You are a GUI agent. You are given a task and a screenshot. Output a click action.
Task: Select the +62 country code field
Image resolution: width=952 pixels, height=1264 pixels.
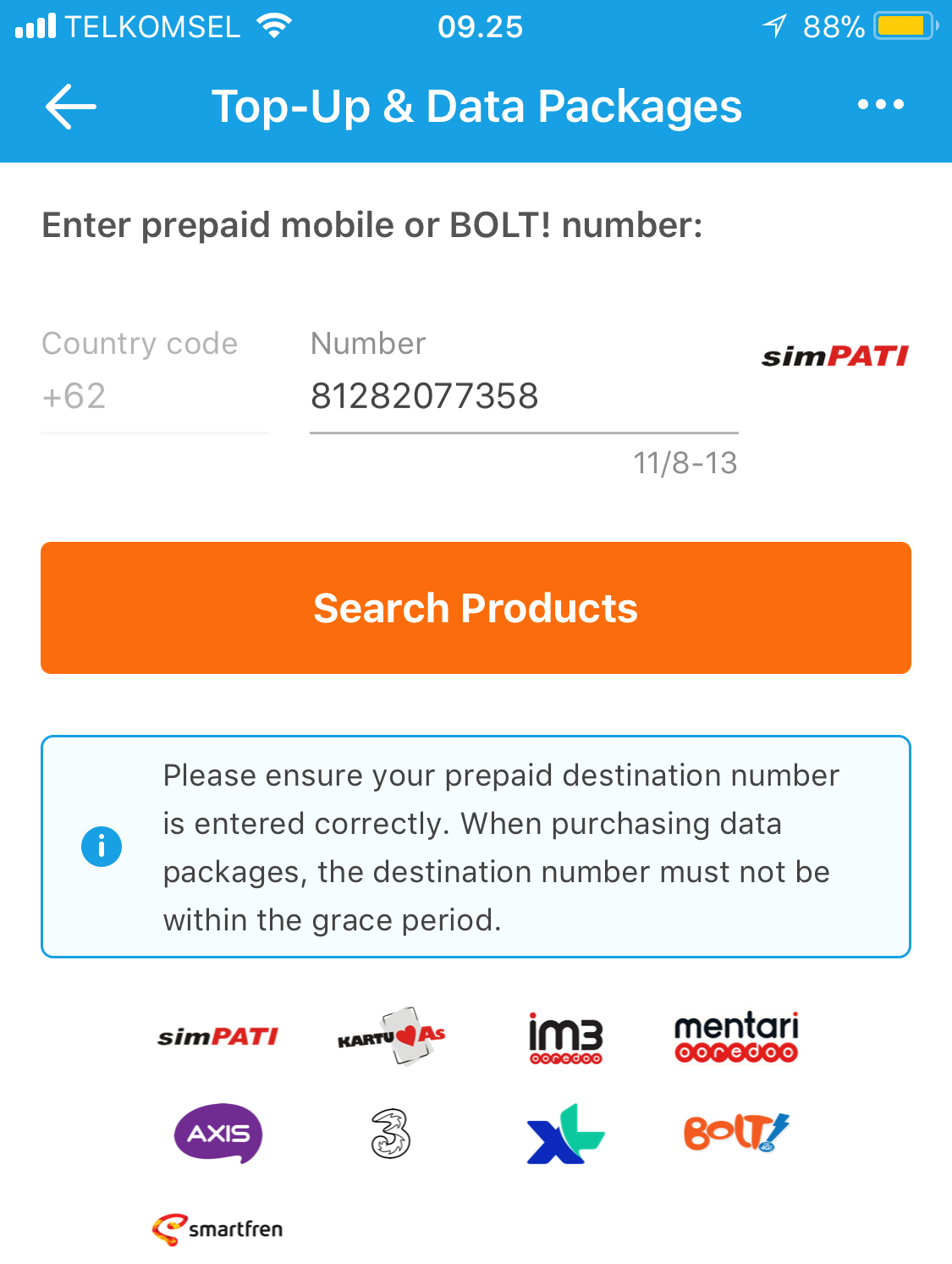coord(154,396)
